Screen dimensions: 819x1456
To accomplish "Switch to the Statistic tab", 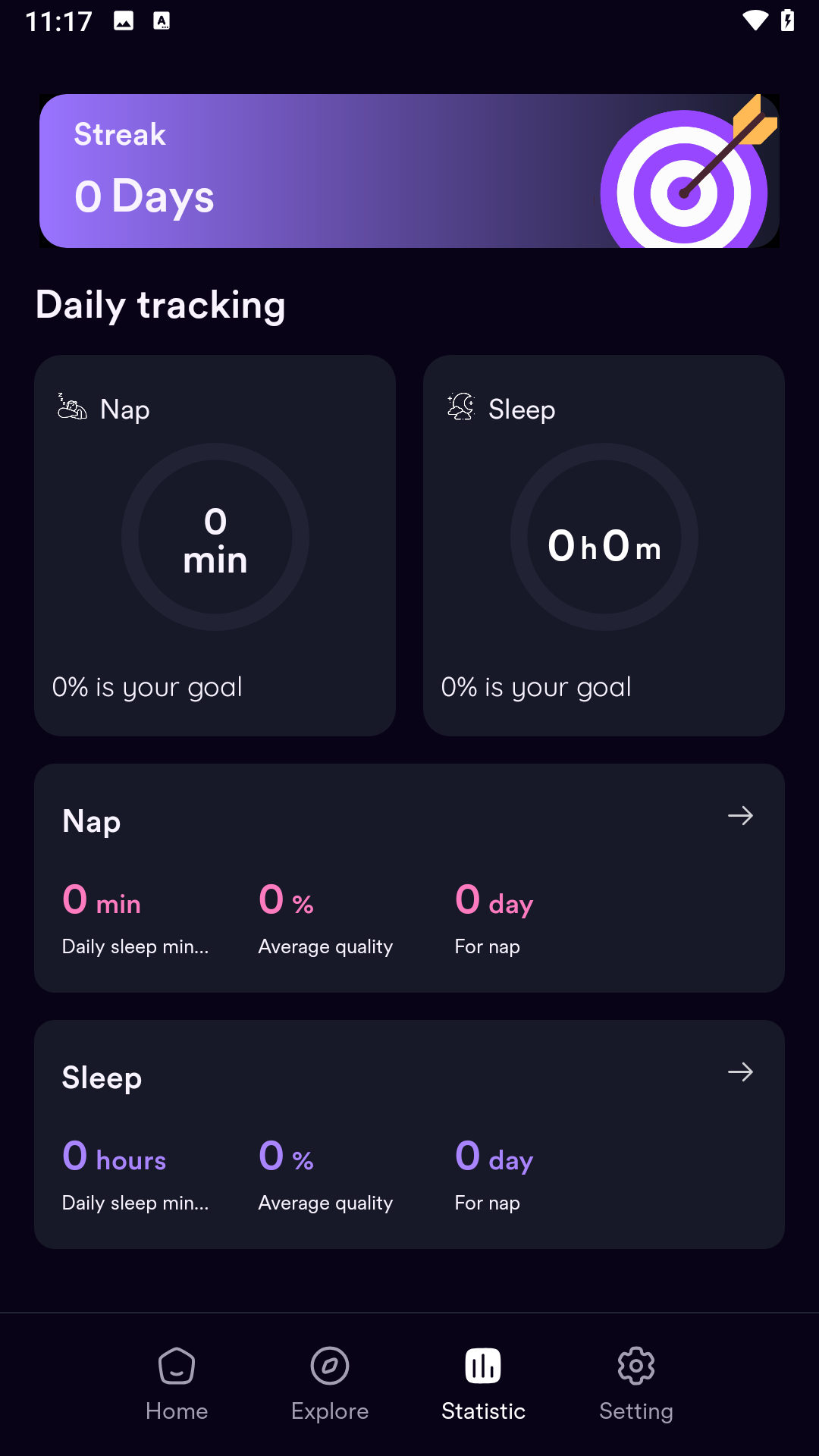I will pyautogui.click(x=482, y=1380).
